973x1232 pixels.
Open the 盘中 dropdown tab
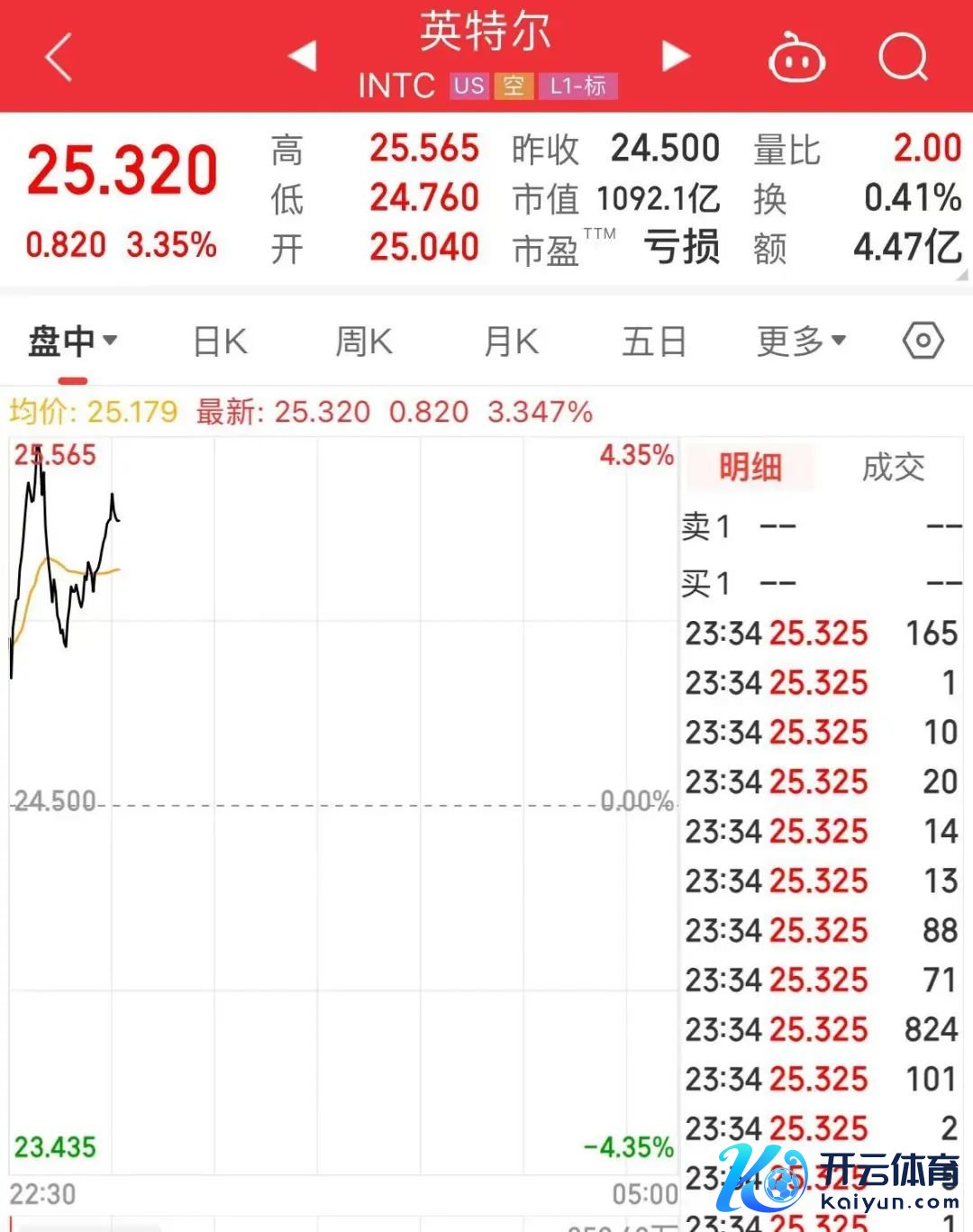[x=73, y=342]
